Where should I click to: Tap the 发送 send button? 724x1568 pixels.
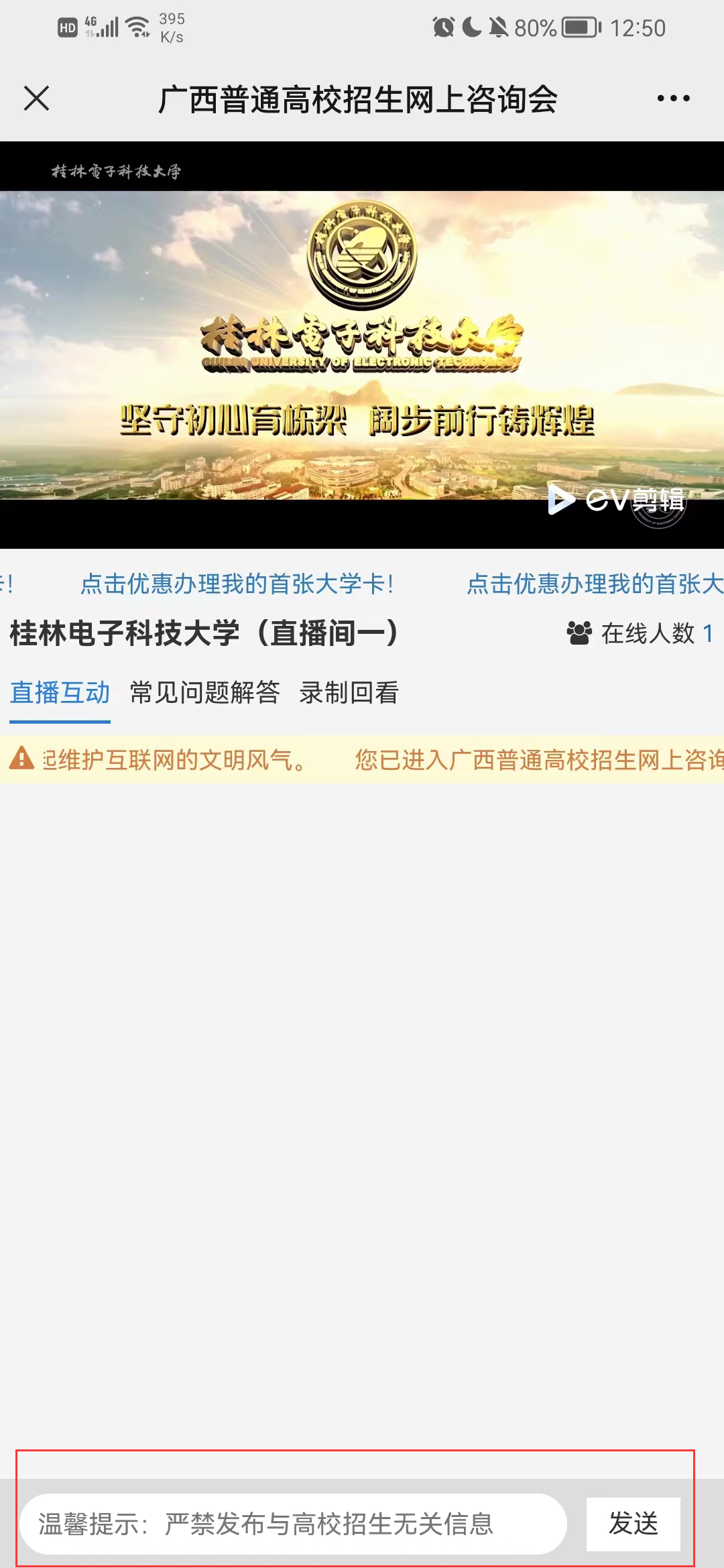(x=633, y=1524)
